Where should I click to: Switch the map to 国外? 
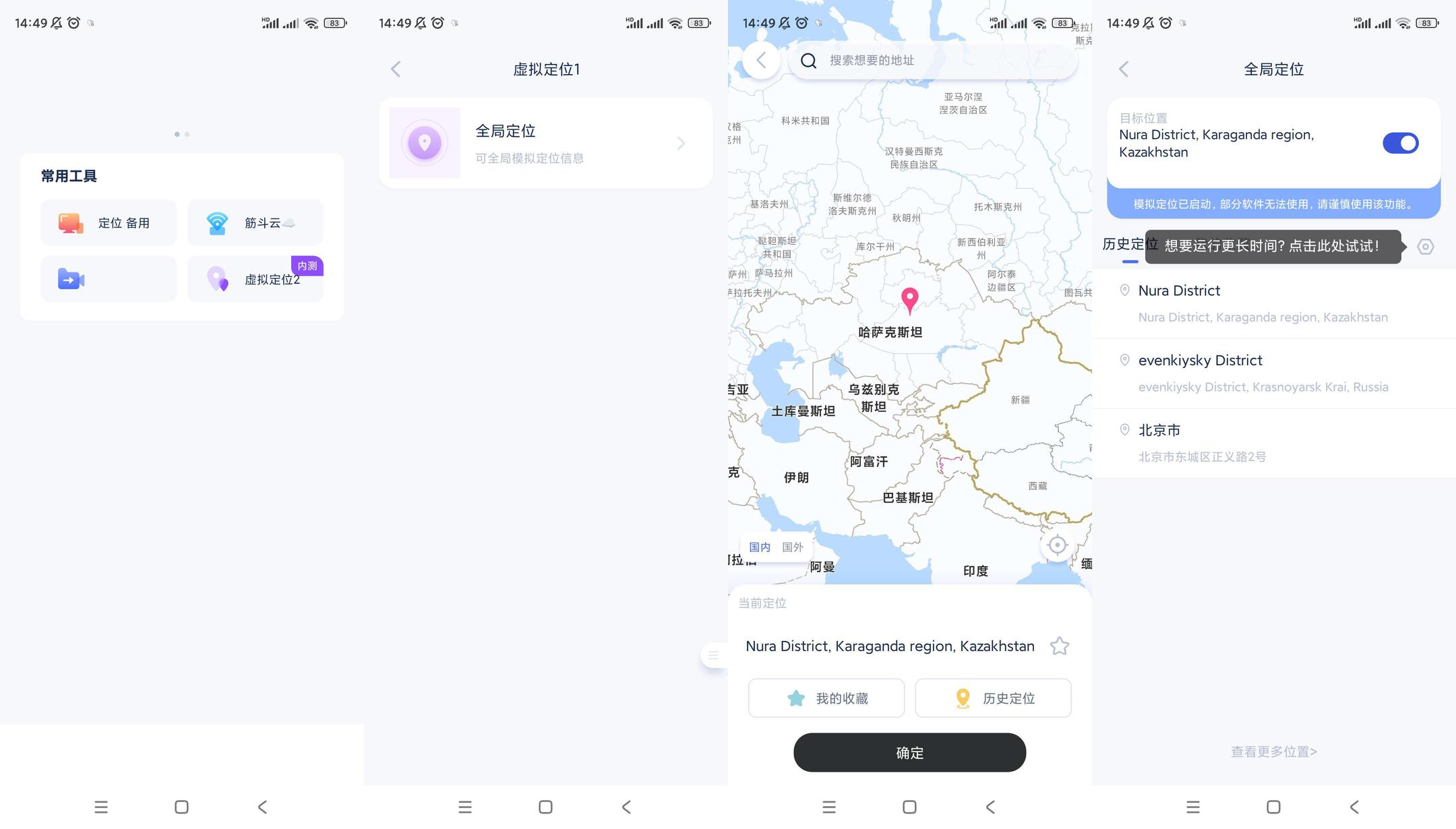(792, 547)
